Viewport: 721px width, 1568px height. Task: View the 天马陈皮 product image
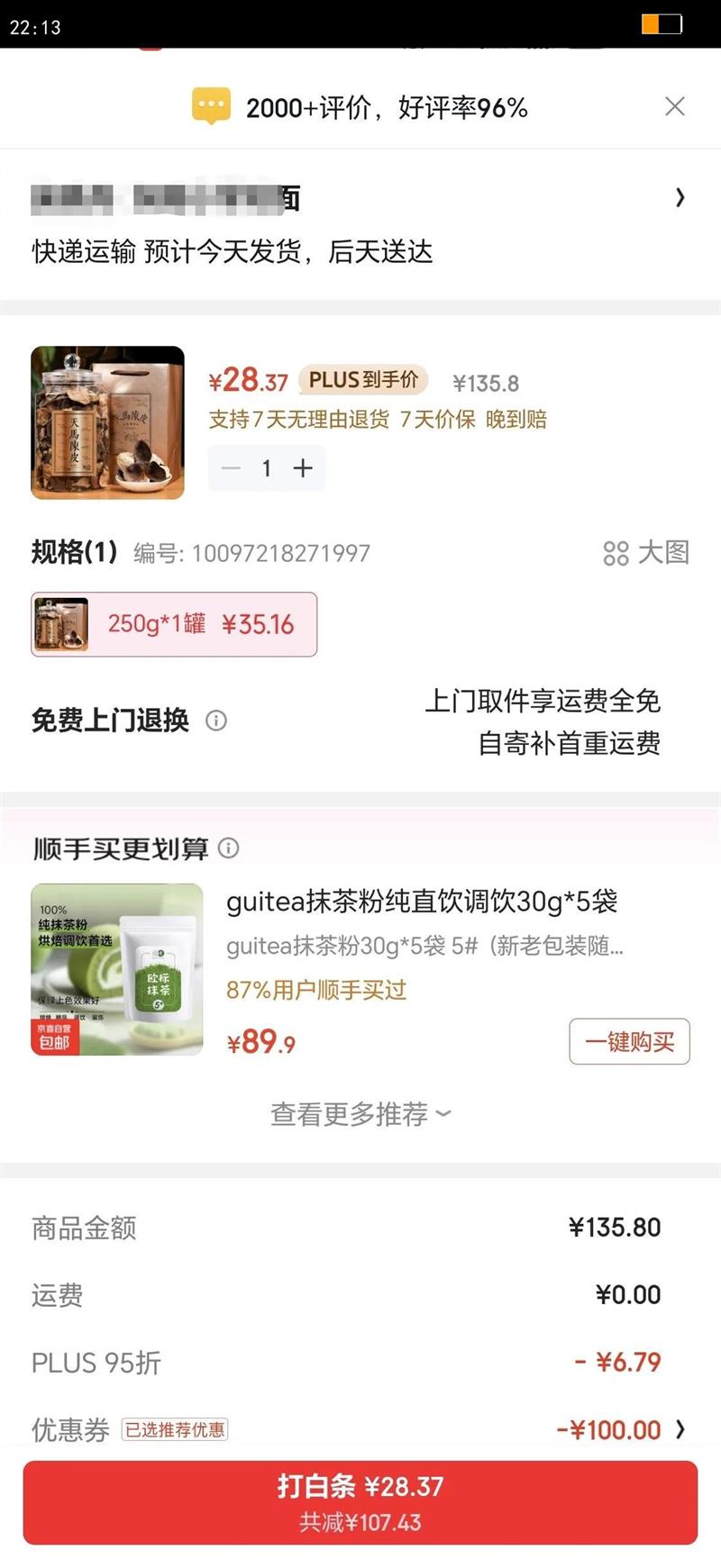click(107, 422)
